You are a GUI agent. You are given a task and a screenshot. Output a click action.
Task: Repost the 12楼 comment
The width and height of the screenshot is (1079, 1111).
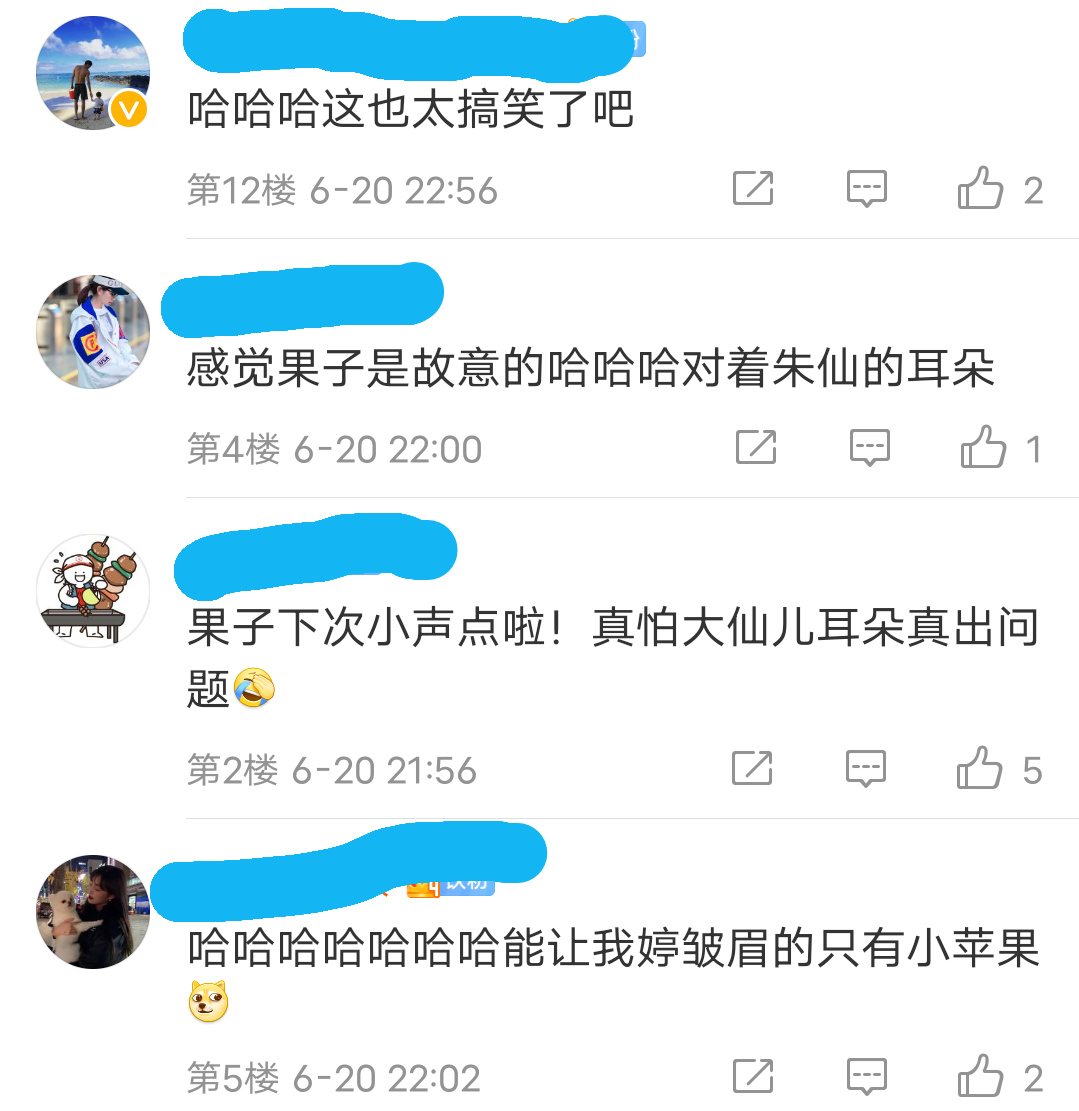click(753, 188)
